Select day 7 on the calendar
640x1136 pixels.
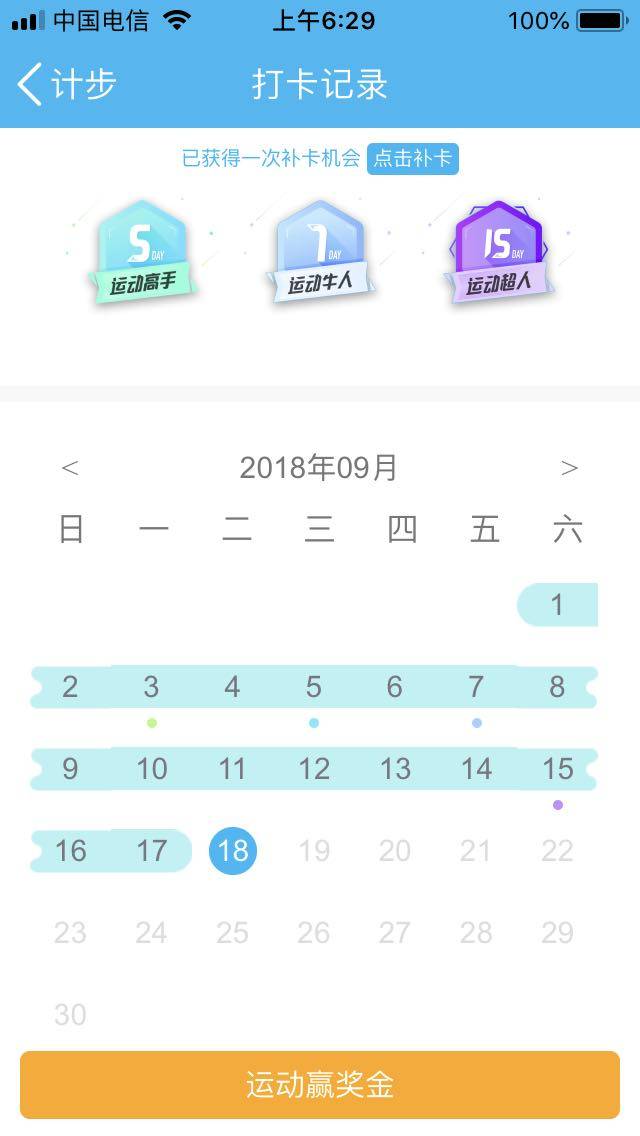pyautogui.click(x=476, y=687)
